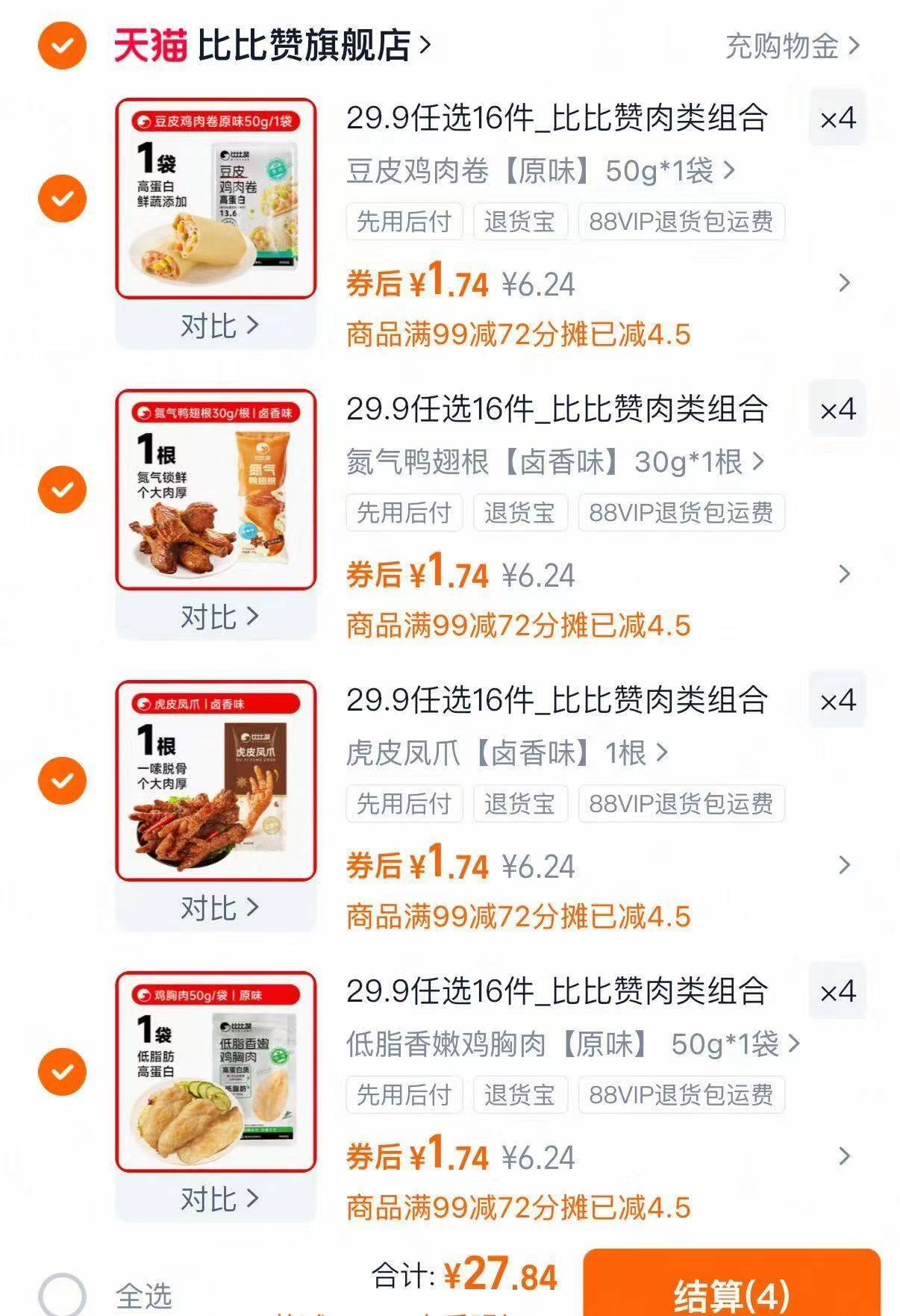Image resolution: width=900 pixels, height=1316 pixels.
Task: Change the ×4 quantity of 氮气鸭翅根
Action: tap(836, 408)
